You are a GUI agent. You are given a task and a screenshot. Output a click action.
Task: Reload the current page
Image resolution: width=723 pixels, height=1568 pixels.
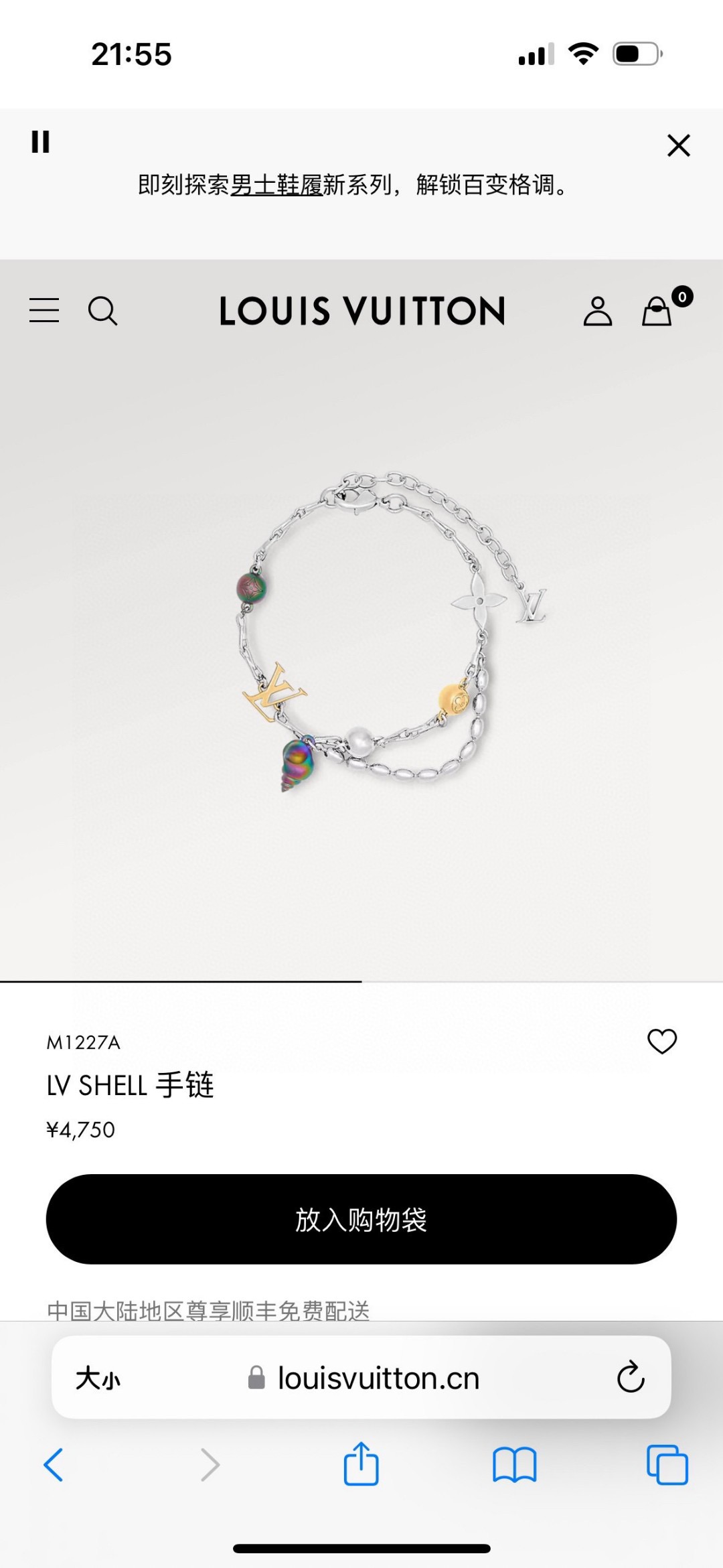click(x=630, y=1377)
